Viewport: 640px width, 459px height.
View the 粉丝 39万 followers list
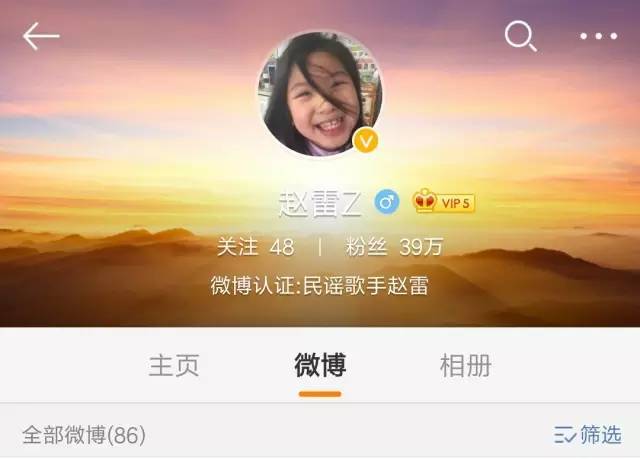click(394, 246)
